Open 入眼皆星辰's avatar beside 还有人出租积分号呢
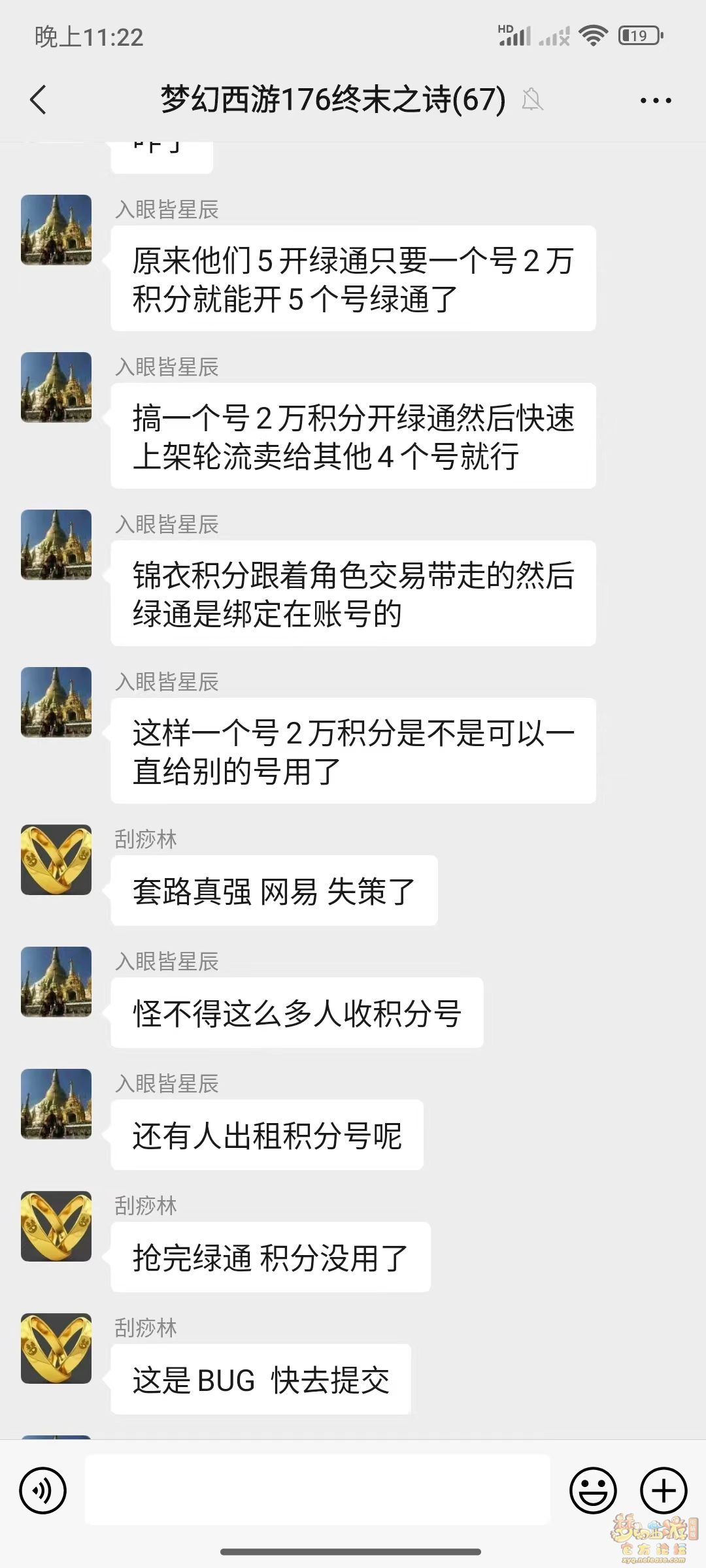706x1568 pixels. click(56, 1104)
